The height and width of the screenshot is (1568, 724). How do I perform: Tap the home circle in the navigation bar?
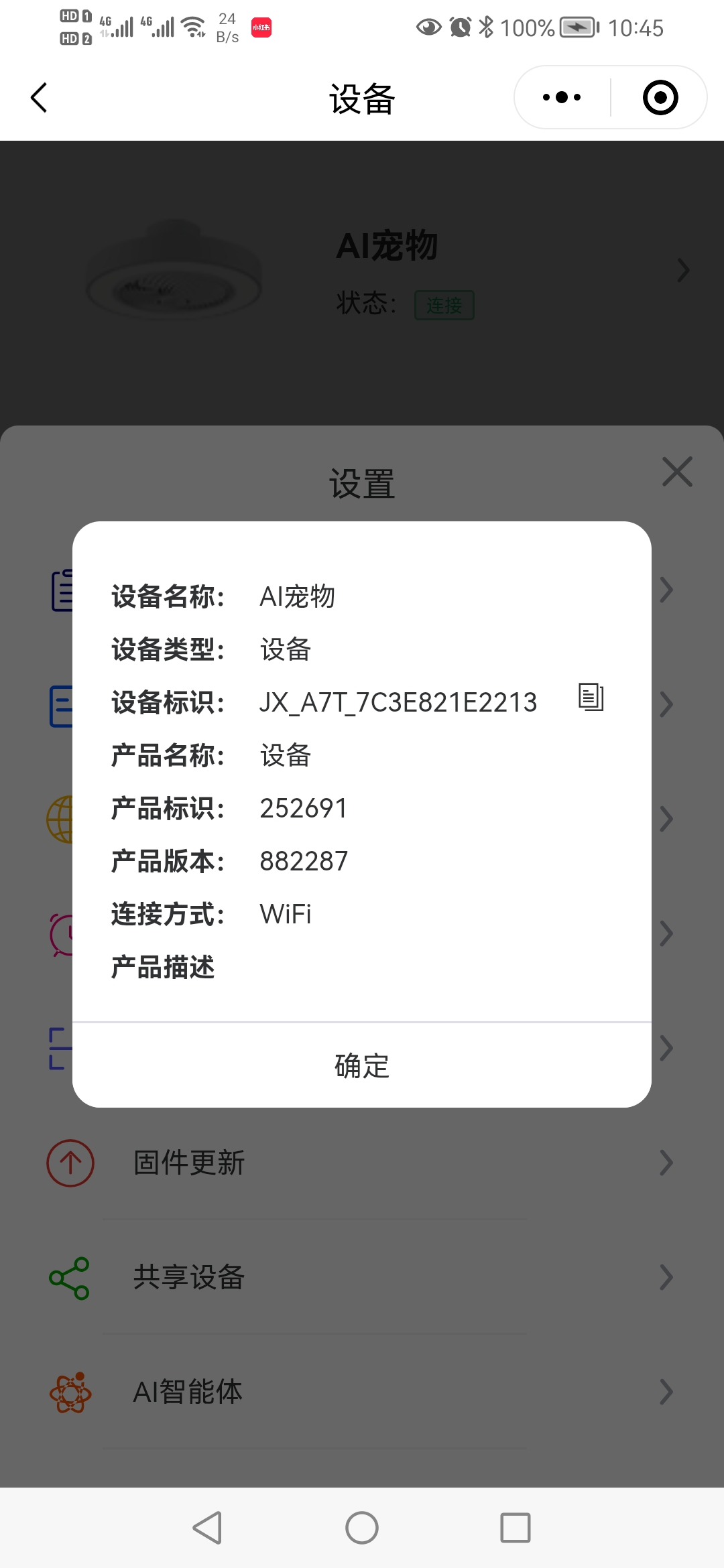coord(362,1526)
